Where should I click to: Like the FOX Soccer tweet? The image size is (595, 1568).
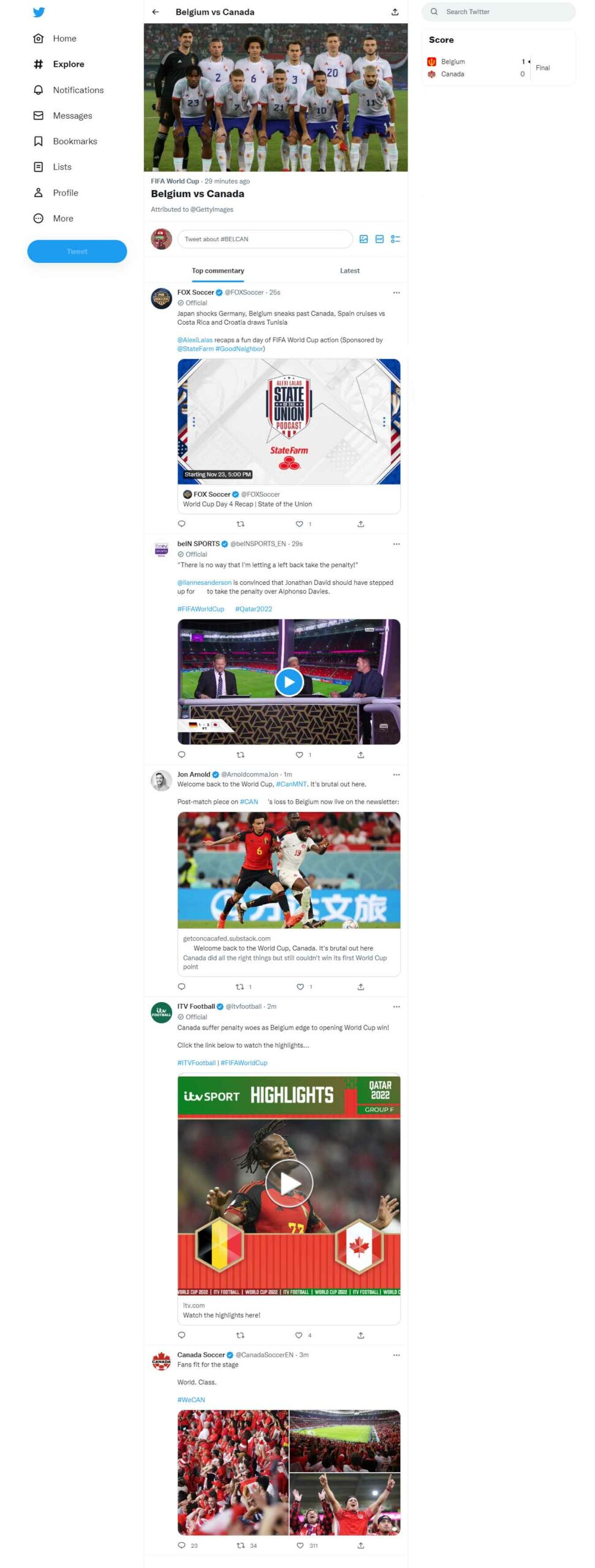pos(300,524)
